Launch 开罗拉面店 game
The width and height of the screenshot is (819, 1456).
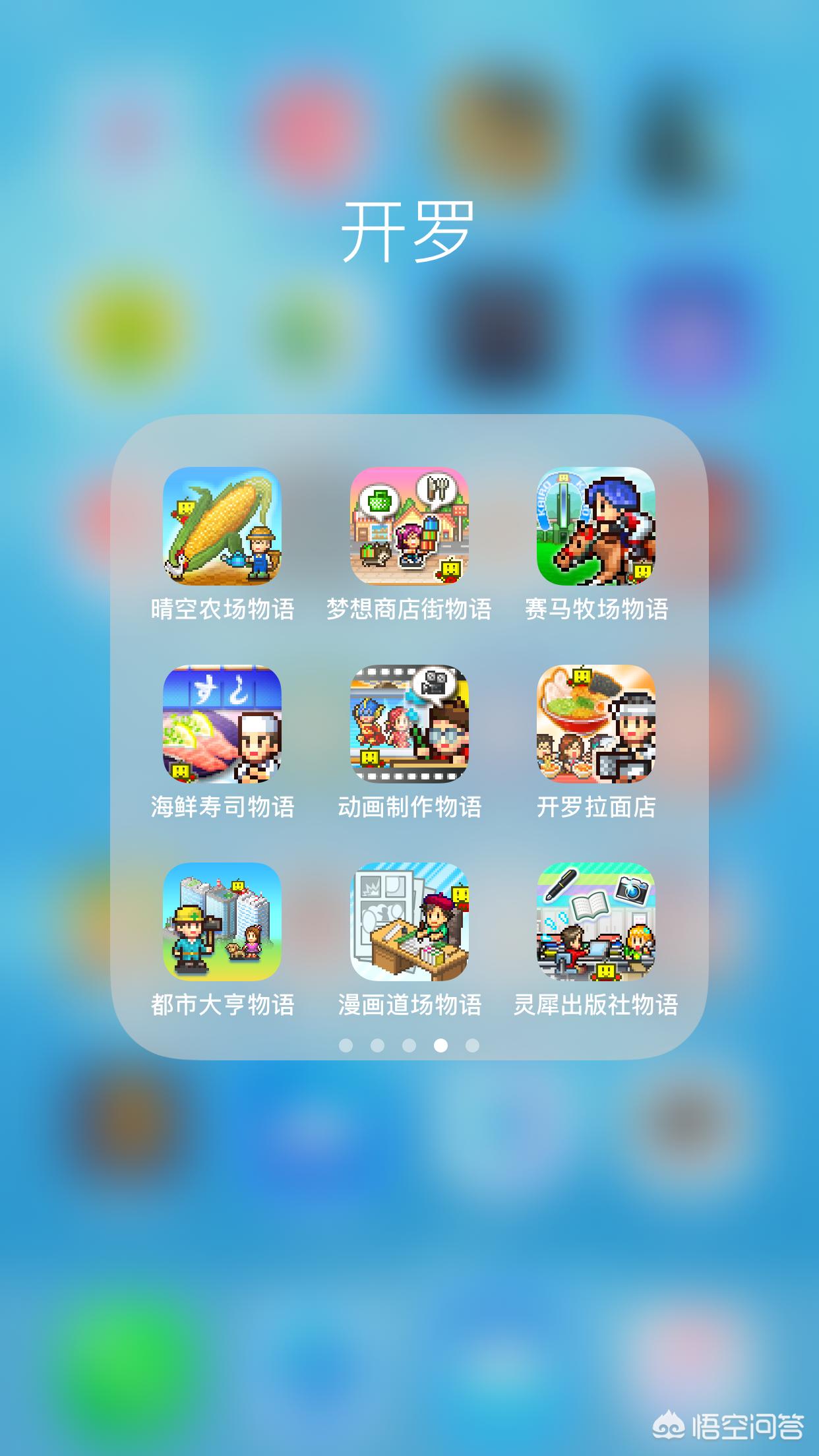(596, 724)
